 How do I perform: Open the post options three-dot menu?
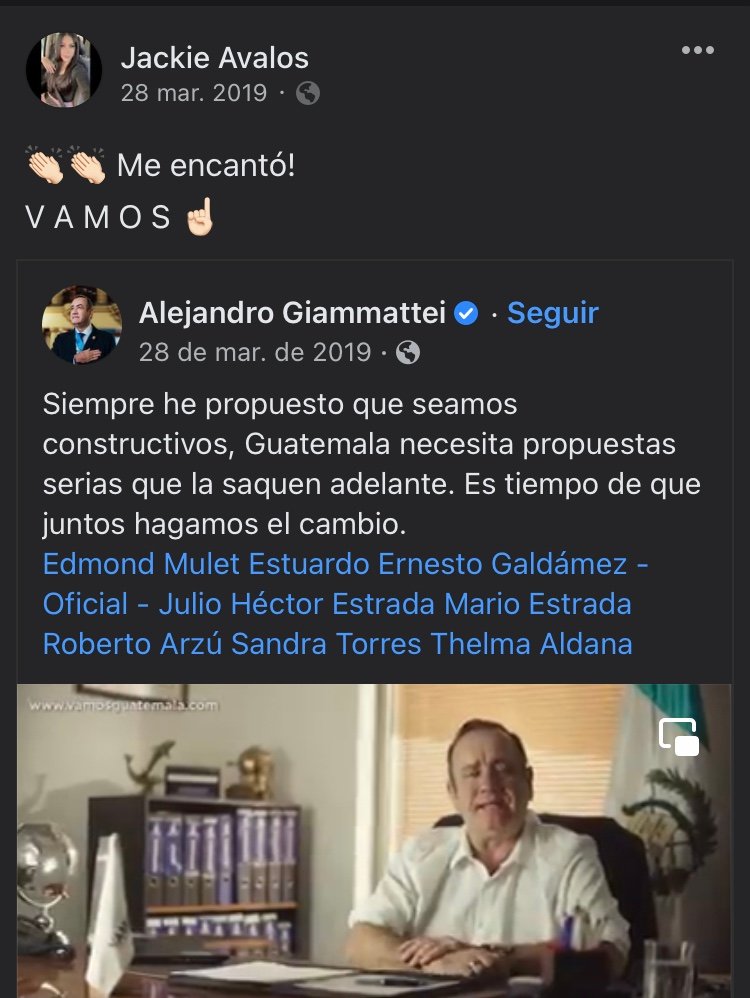pyautogui.click(x=697, y=51)
